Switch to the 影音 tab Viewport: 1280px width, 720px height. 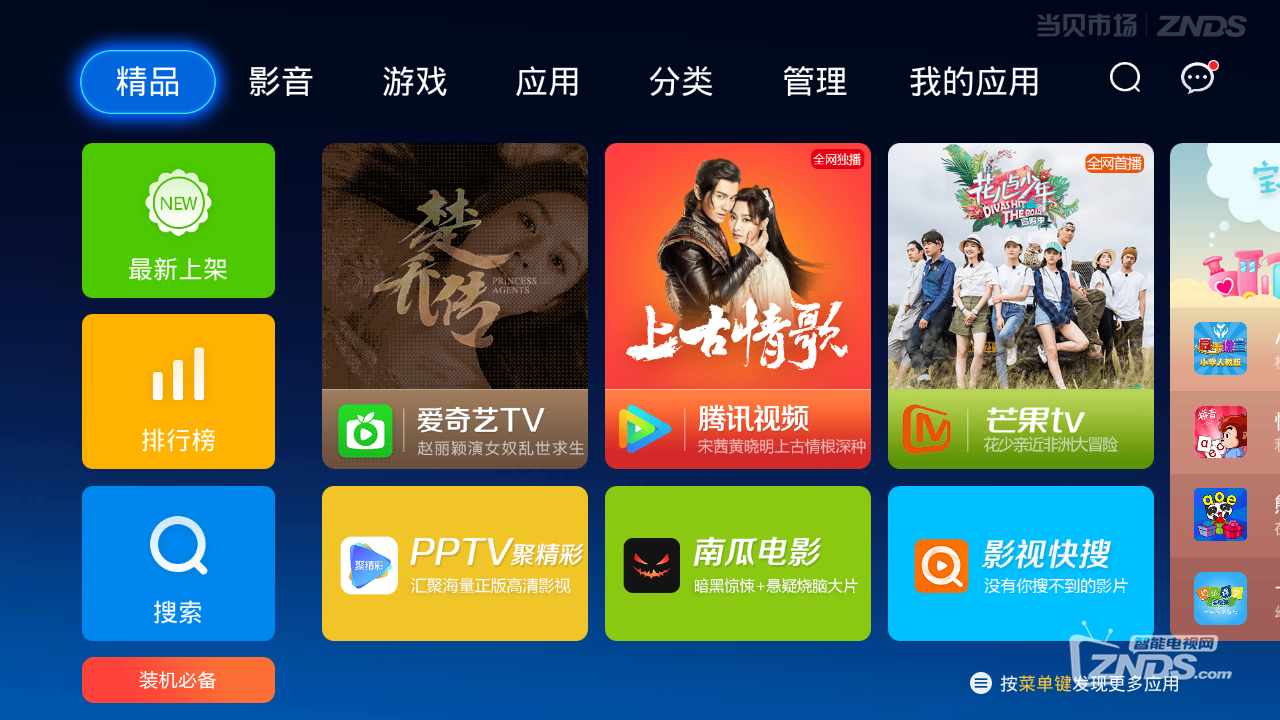(281, 82)
